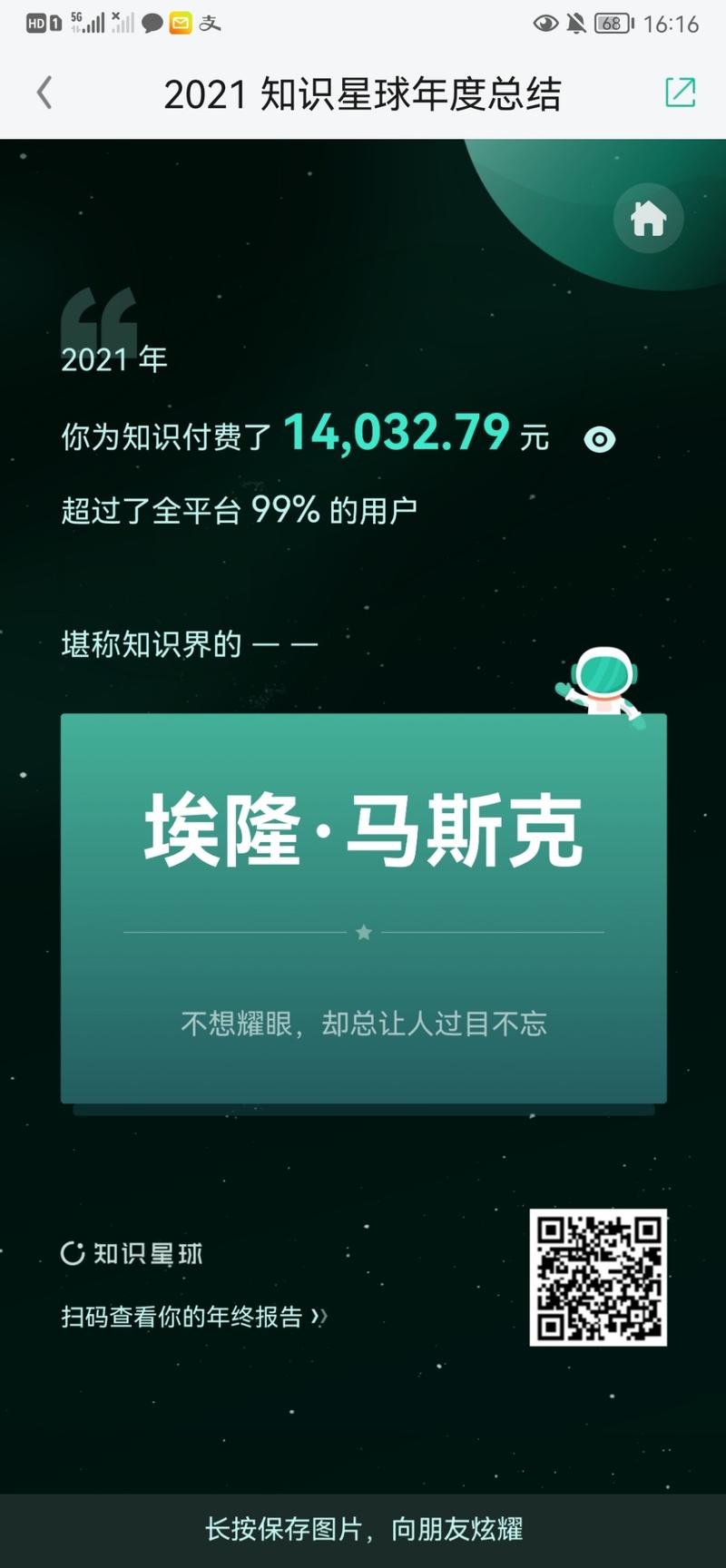This screenshot has height=1568, width=726.
Task: Expand the report via the chevron after 扫码查看你的年终报告
Action: point(319,1318)
